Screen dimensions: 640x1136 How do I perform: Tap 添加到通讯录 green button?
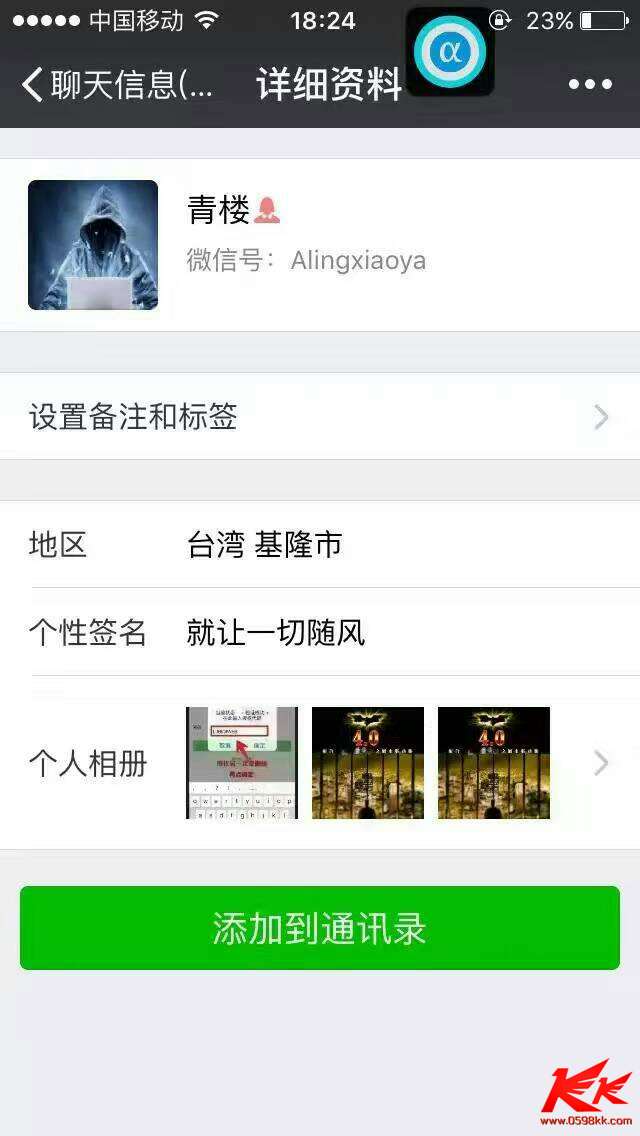point(320,928)
